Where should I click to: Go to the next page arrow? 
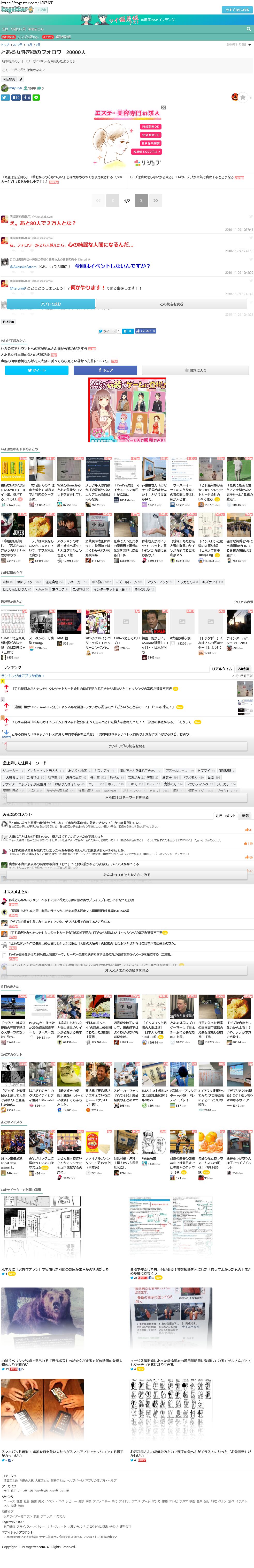point(141,200)
